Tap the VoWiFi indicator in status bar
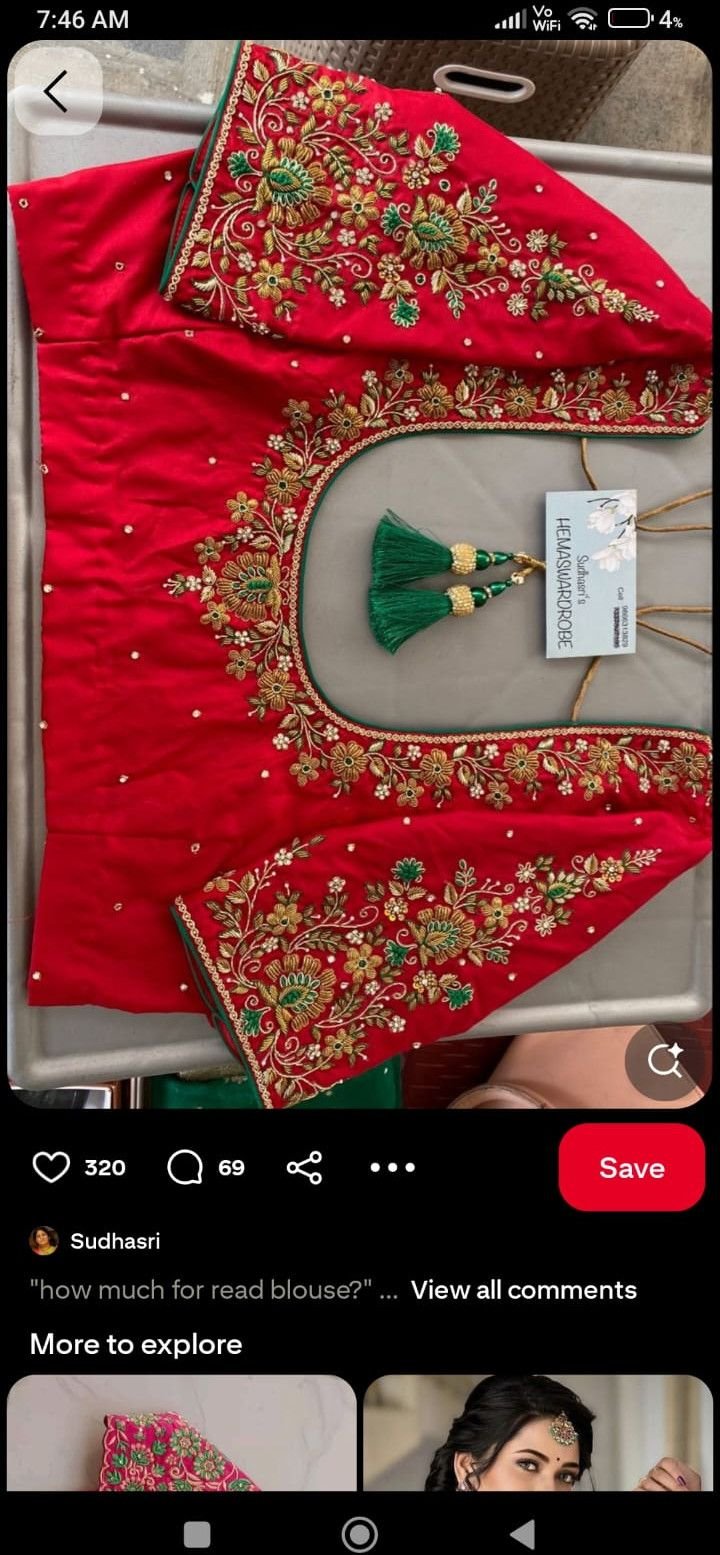This screenshot has height=1555, width=720. (x=545, y=15)
